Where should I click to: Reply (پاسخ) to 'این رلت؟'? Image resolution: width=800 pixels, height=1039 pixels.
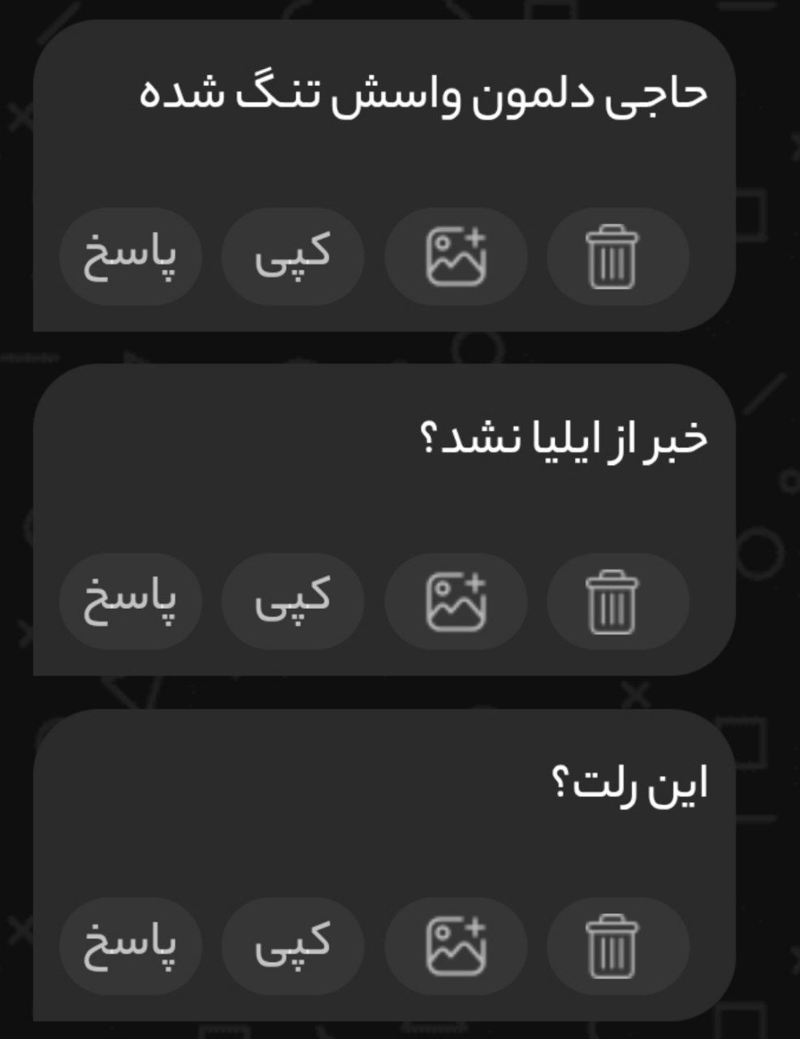[x=130, y=946]
